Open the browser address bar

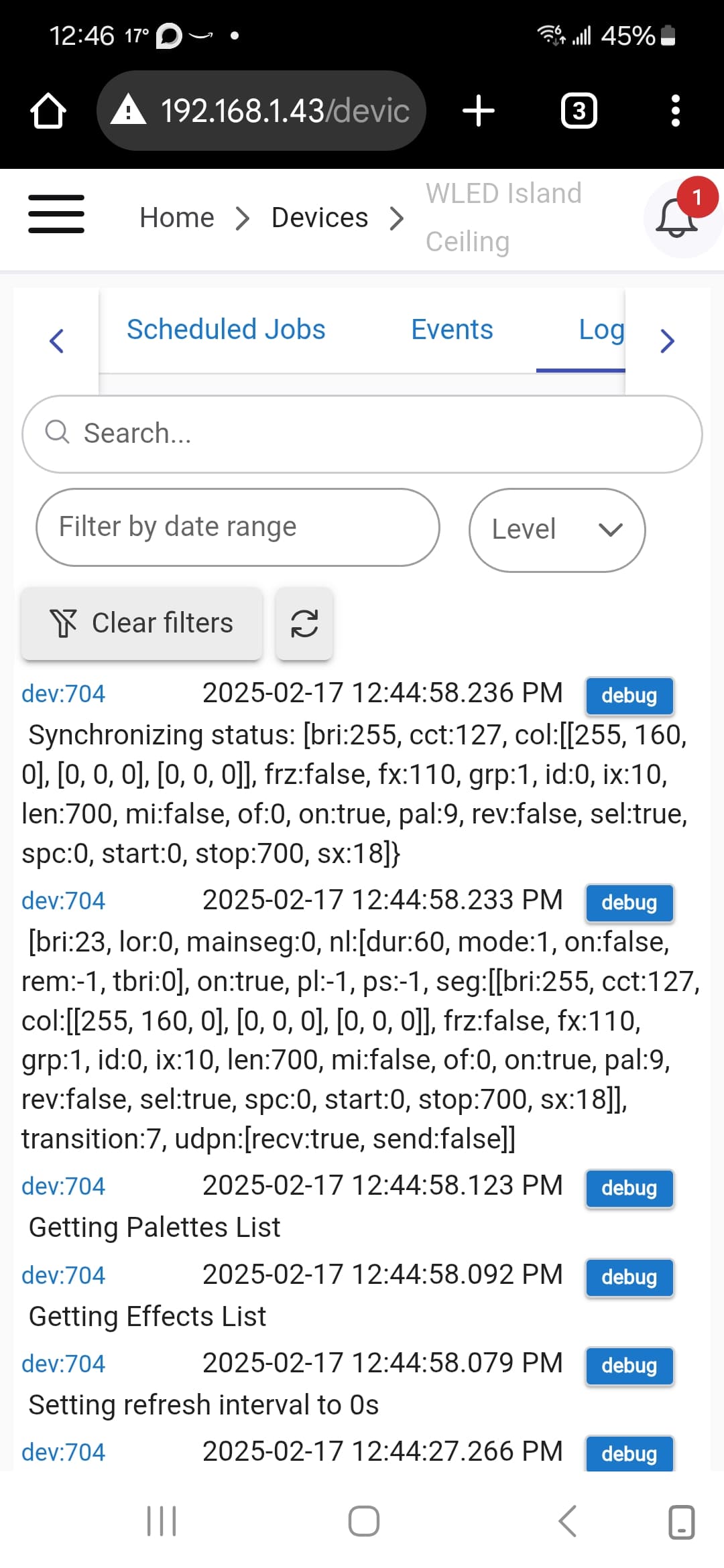(x=261, y=111)
